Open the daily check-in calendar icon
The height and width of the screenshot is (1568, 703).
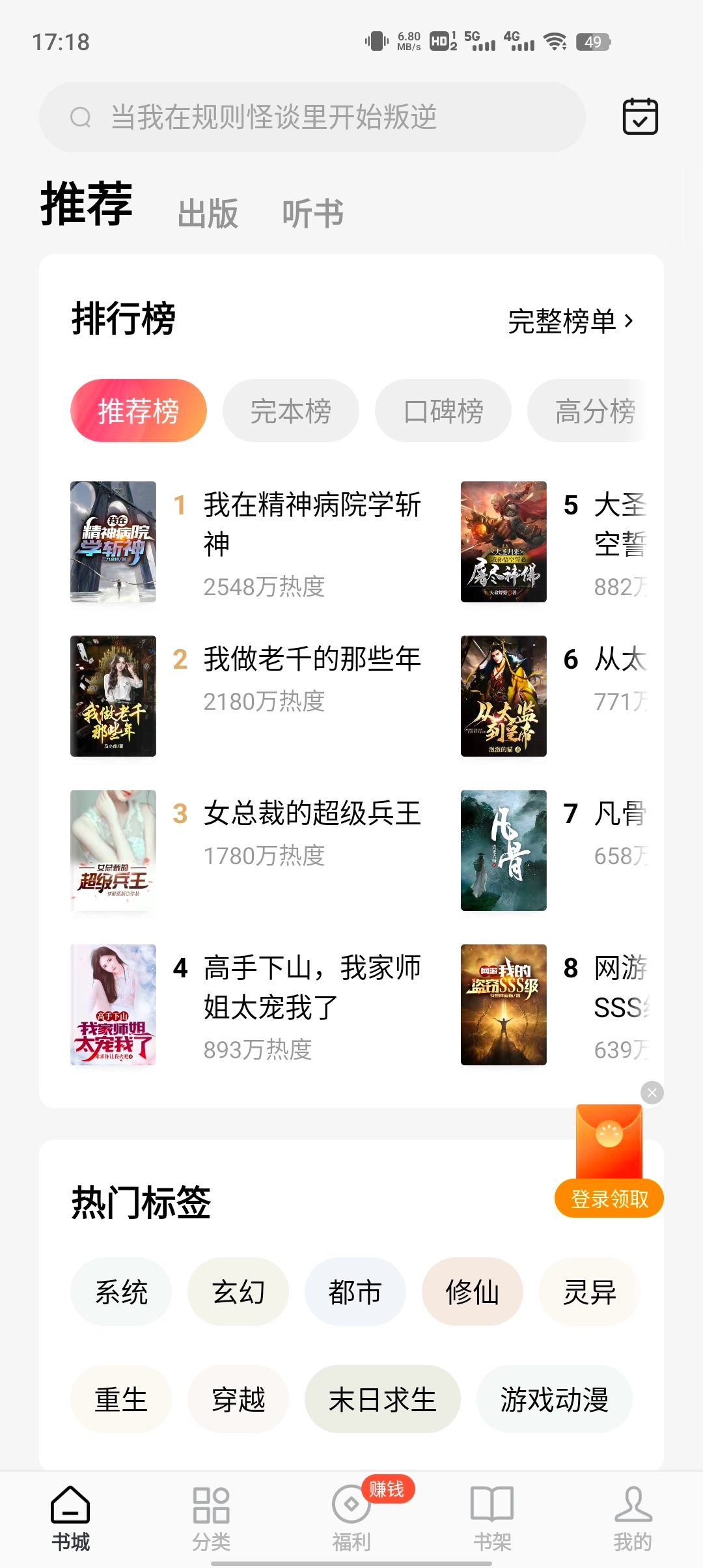pos(641,117)
